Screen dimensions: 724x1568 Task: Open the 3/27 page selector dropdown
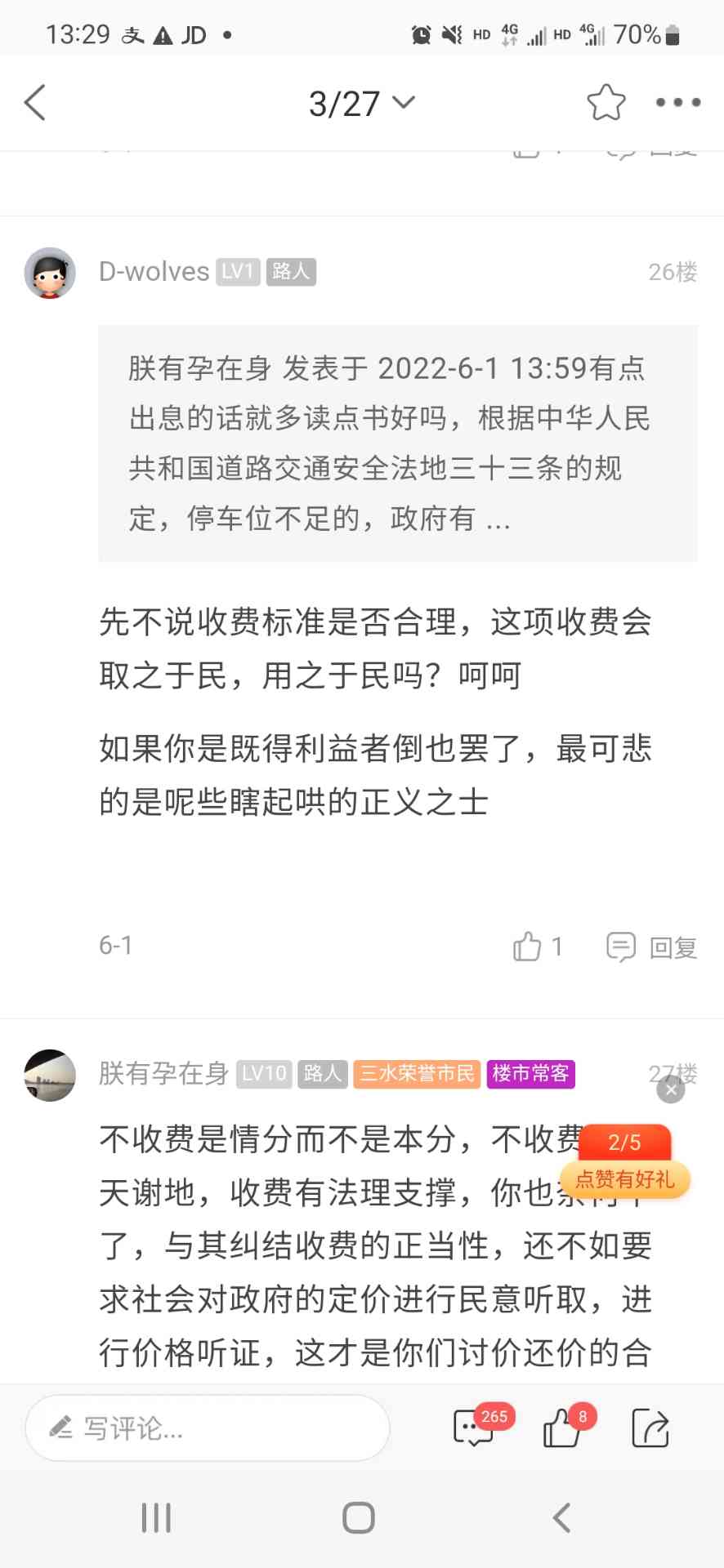coord(361,103)
